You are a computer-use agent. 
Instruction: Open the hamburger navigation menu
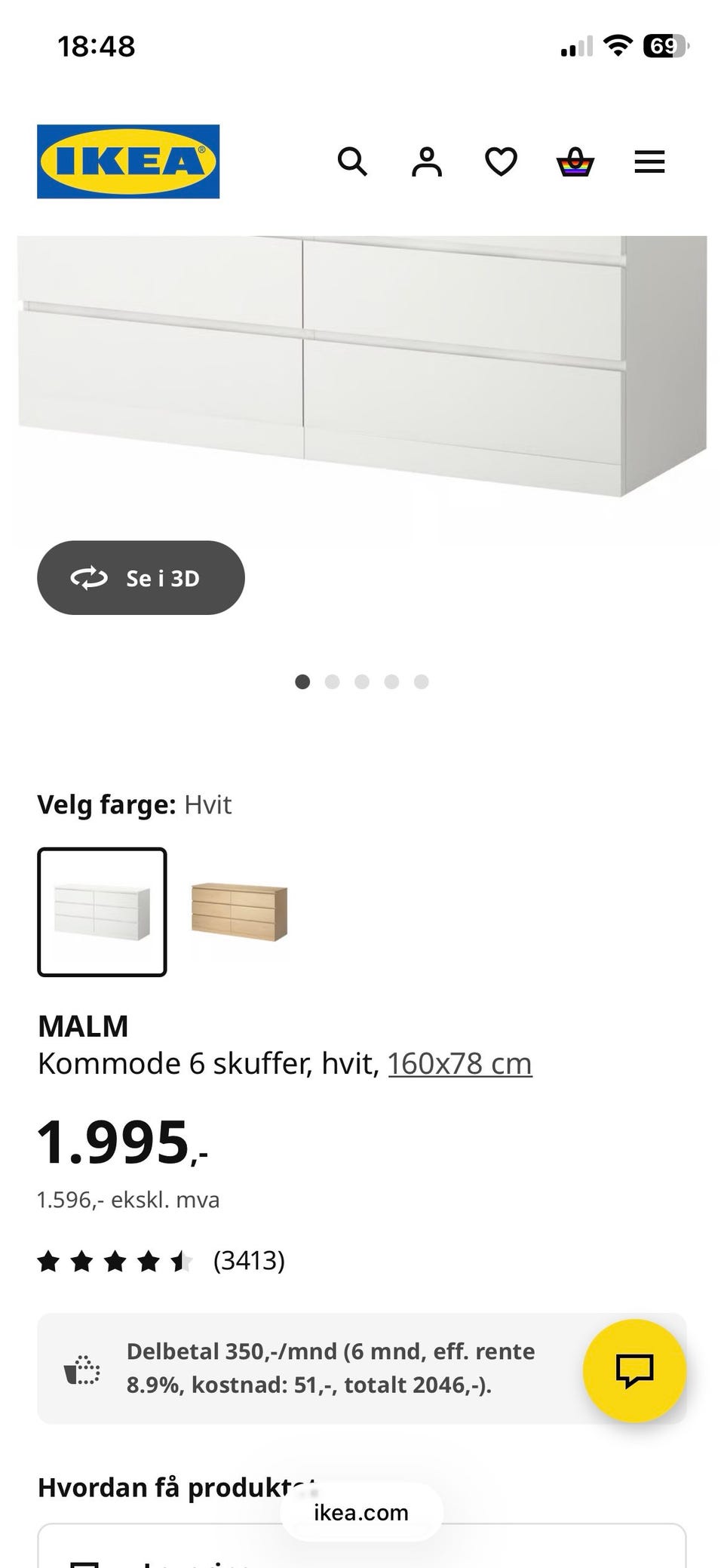[x=648, y=161]
